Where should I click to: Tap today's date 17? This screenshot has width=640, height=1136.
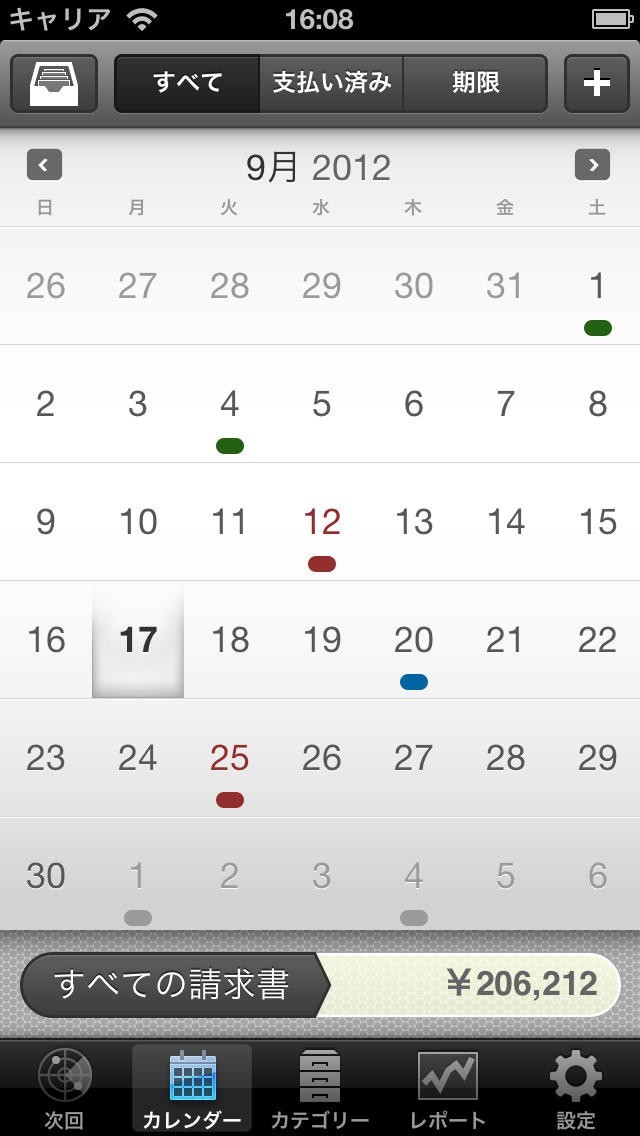(138, 640)
